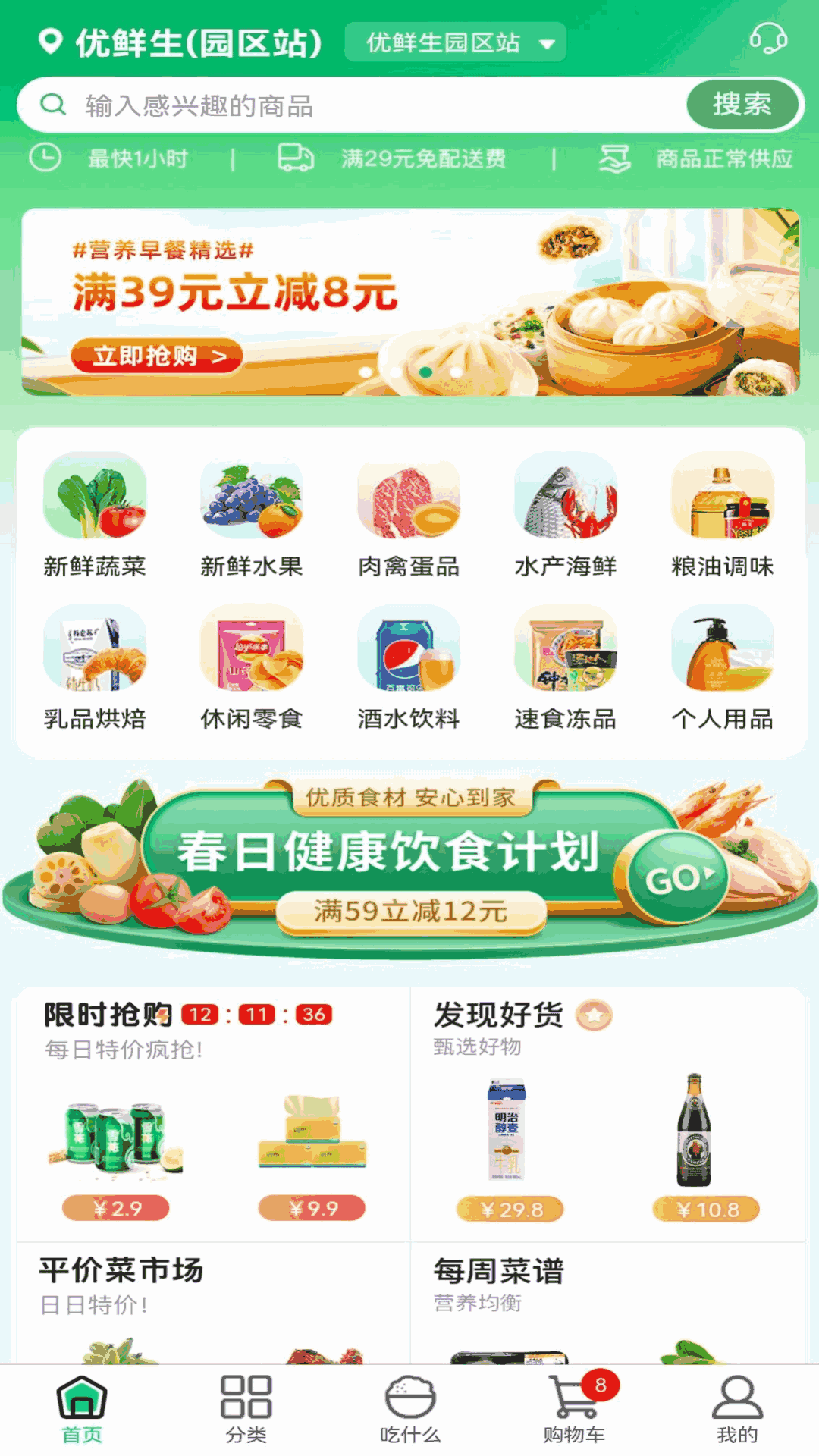Image resolution: width=819 pixels, height=1456 pixels.
Task: Open the 春日健康饮食计划 promotion banner
Action: click(x=409, y=864)
